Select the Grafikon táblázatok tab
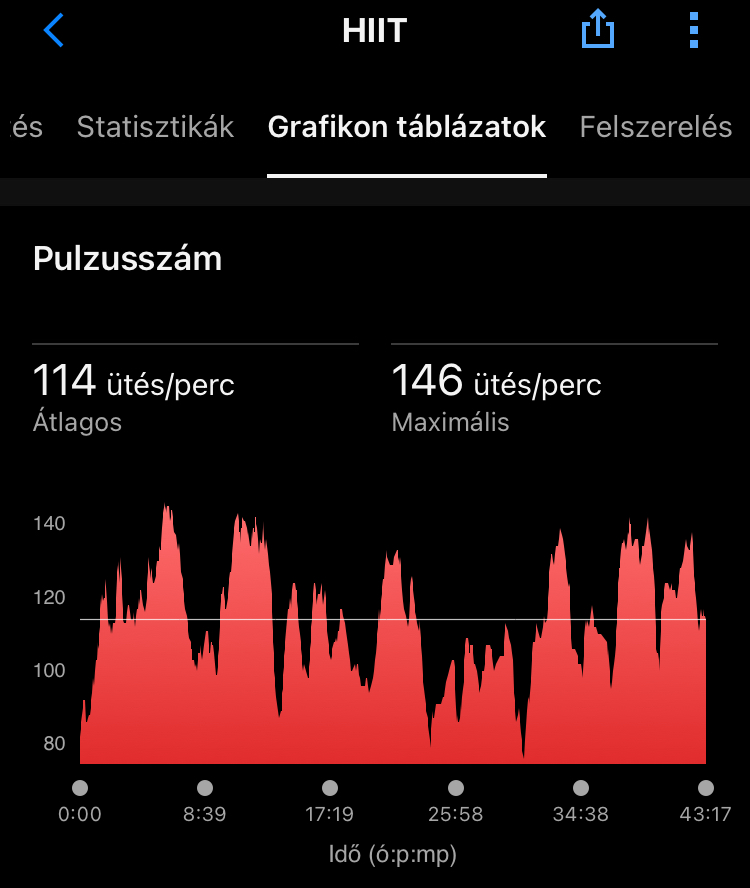Screen dimensions: 750x888 point(407,127)
